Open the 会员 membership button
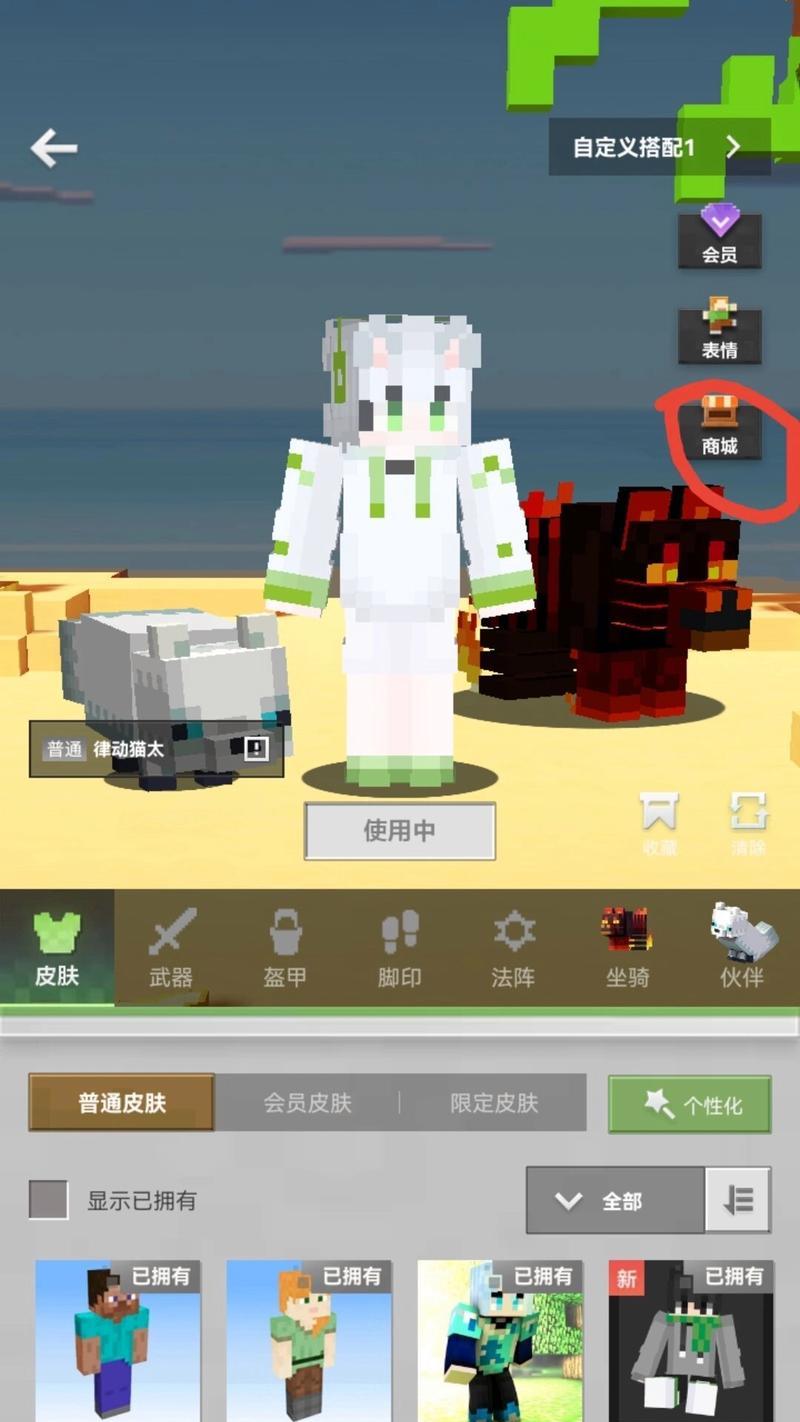This screenshot has width=800, height=1422. (719, 238)
